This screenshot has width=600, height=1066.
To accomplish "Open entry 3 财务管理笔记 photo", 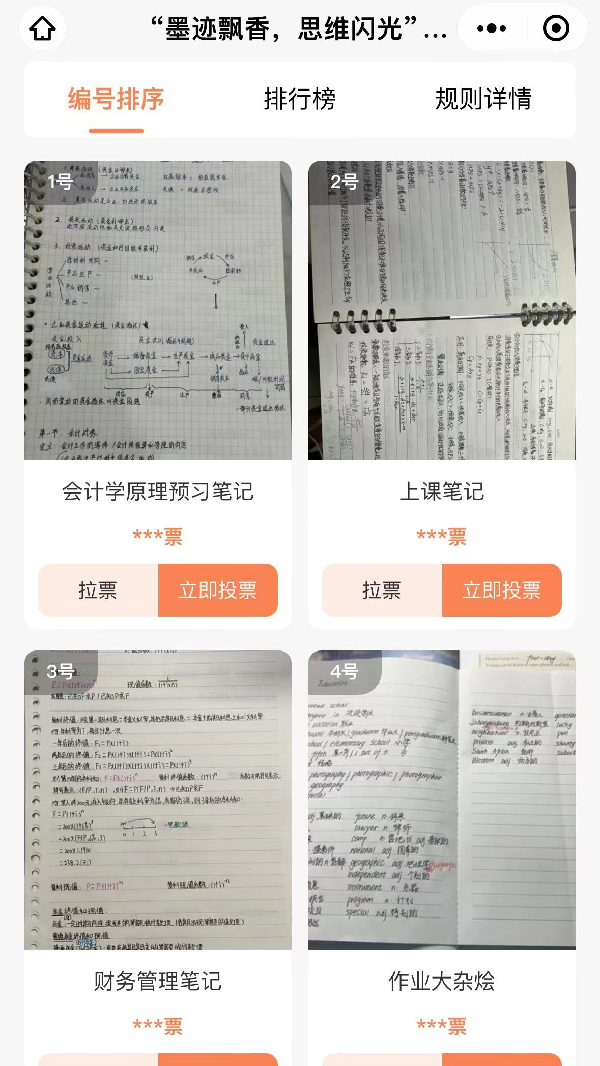I will tap(158, 800).
